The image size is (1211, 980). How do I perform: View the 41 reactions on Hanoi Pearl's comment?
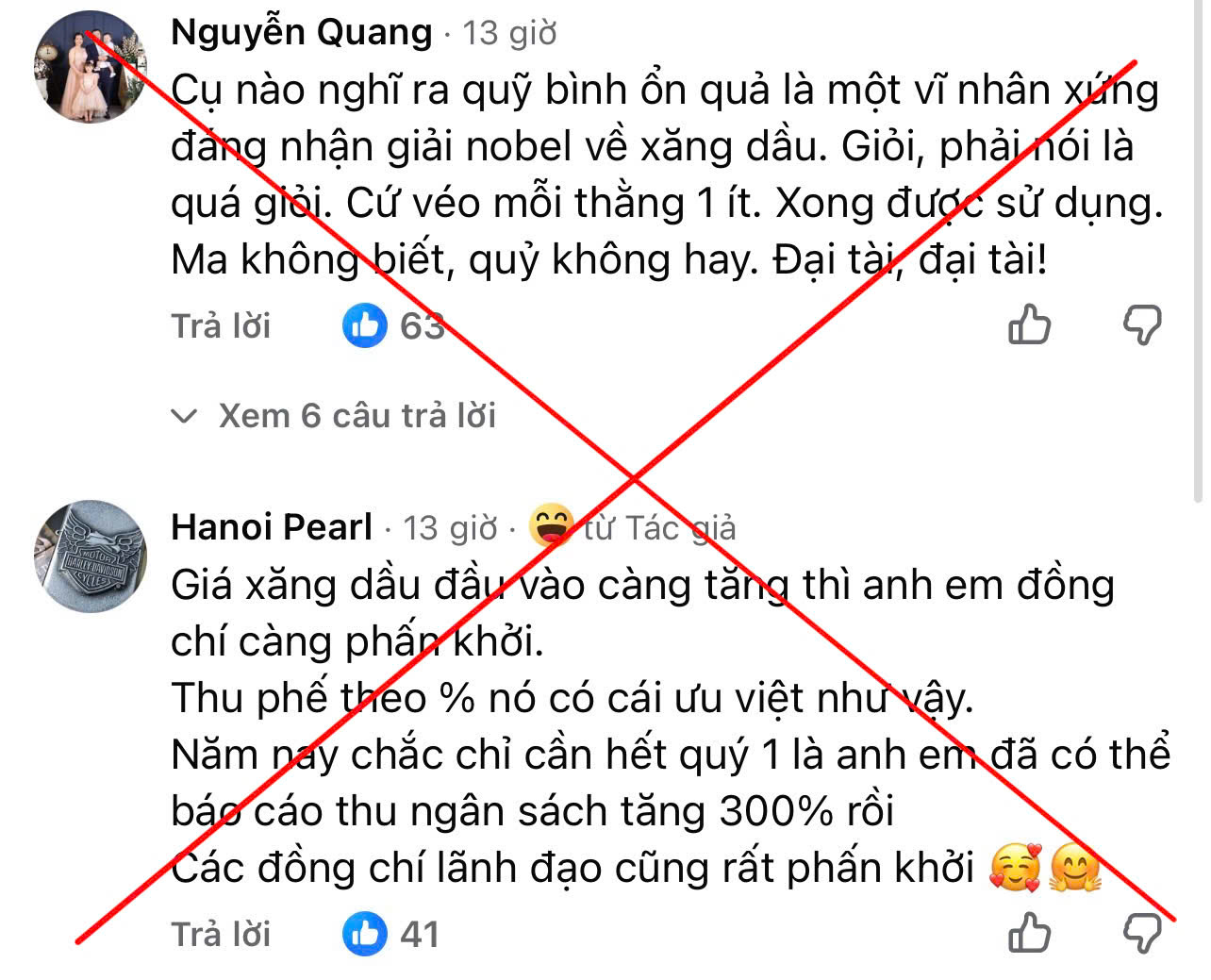tap(392, 935)
